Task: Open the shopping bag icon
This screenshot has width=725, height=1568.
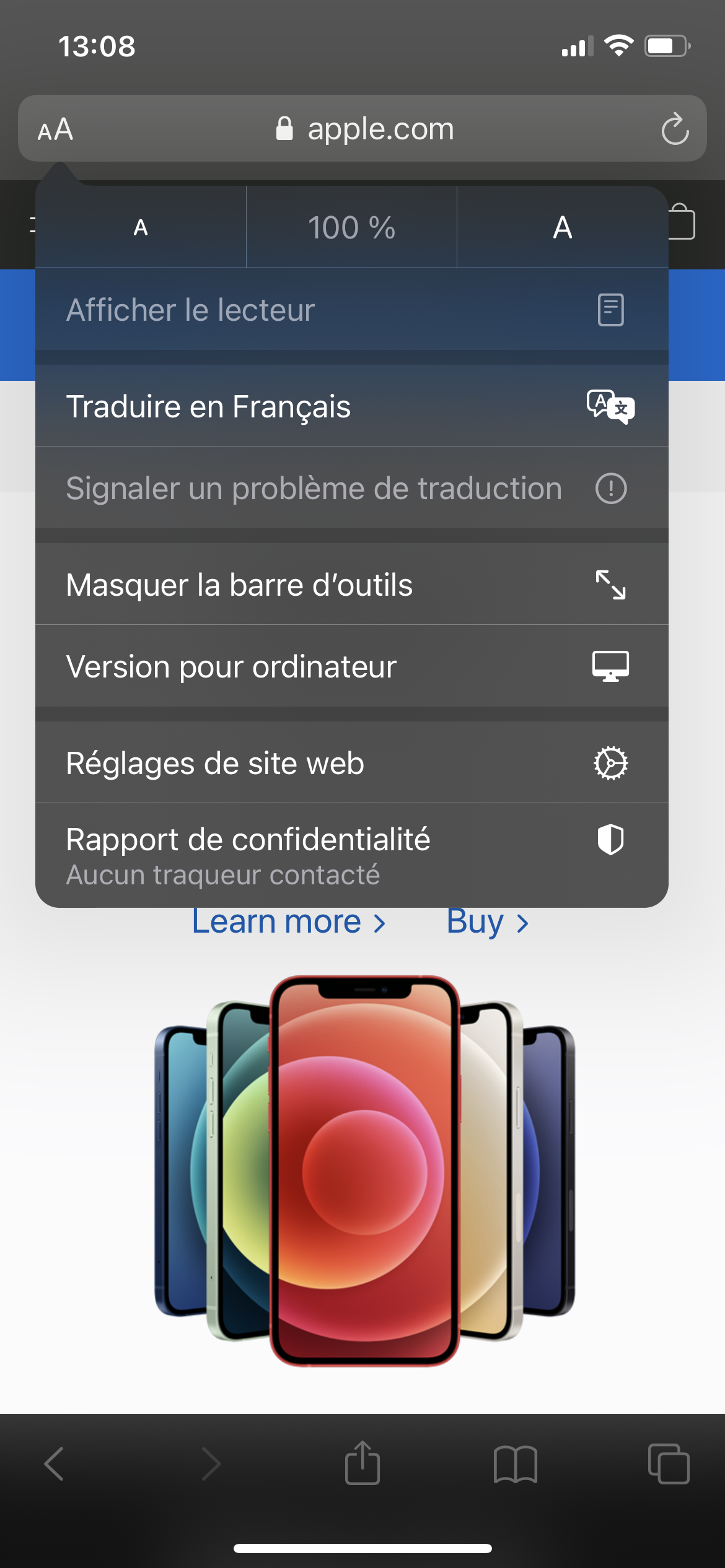Action: click(x=682, y=222)
